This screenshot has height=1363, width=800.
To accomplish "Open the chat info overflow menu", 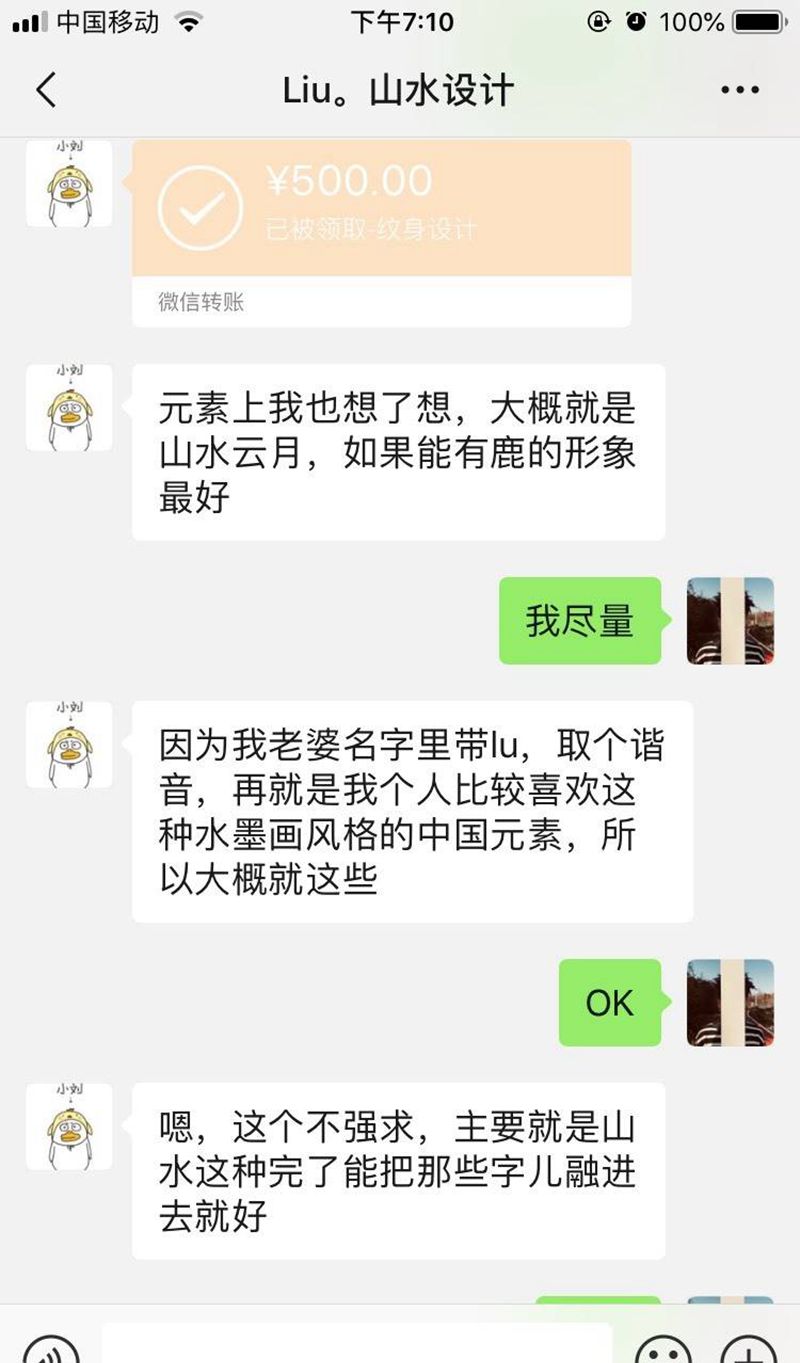I will pyautogui.click(x=740, y=91).
